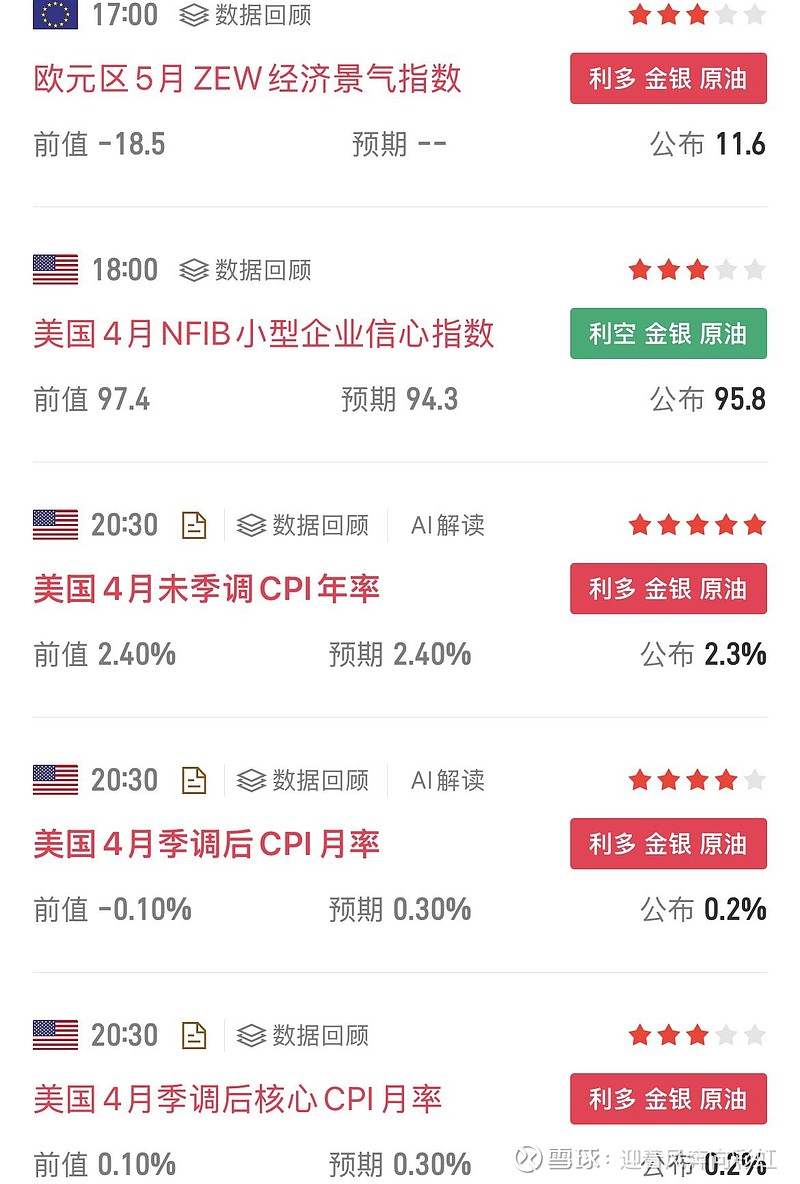Click the 利多 金银 原油 button for the ZEW index
This screenshot has width=800, height=1184.
[x=667, y=79]
